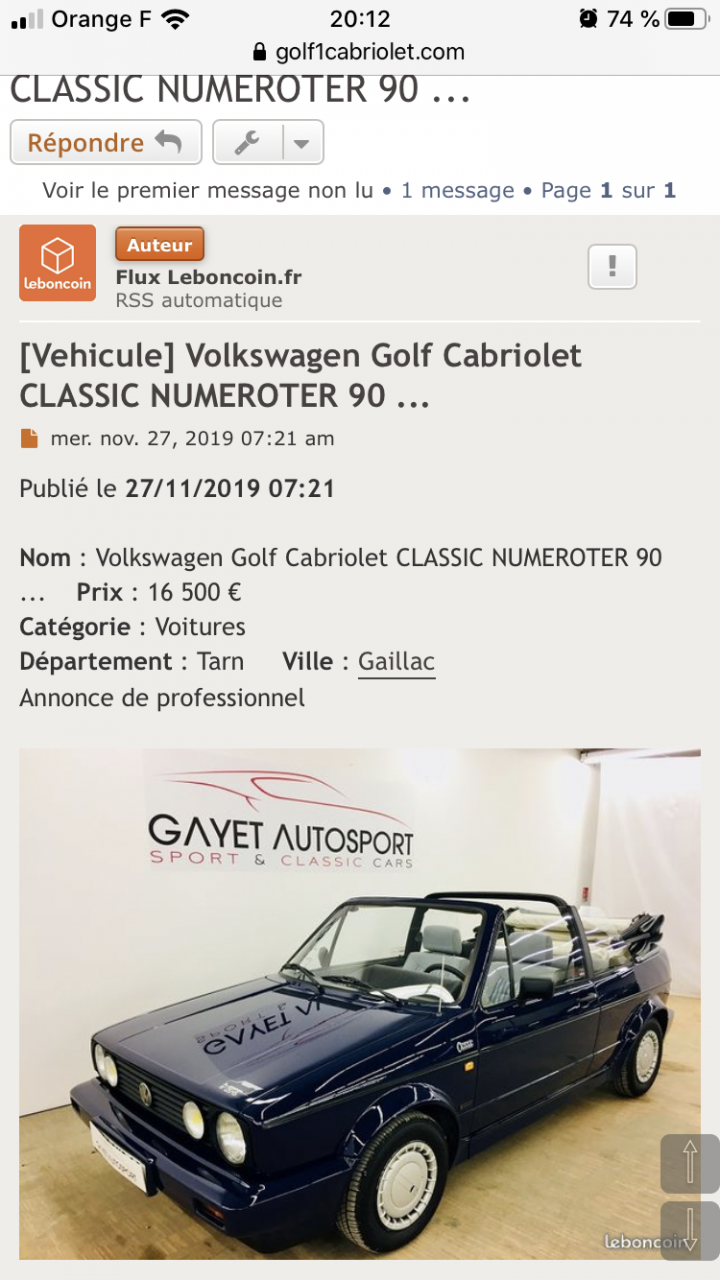The width and height of the screenshot is (720, 1280).
Task: Report this post with exclamation icon
Action: (612, 266)
